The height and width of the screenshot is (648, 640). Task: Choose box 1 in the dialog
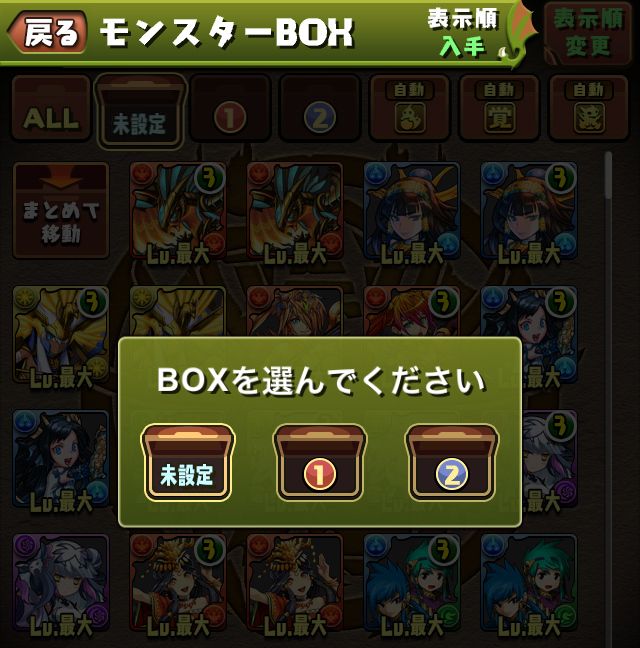pos(320,462)
